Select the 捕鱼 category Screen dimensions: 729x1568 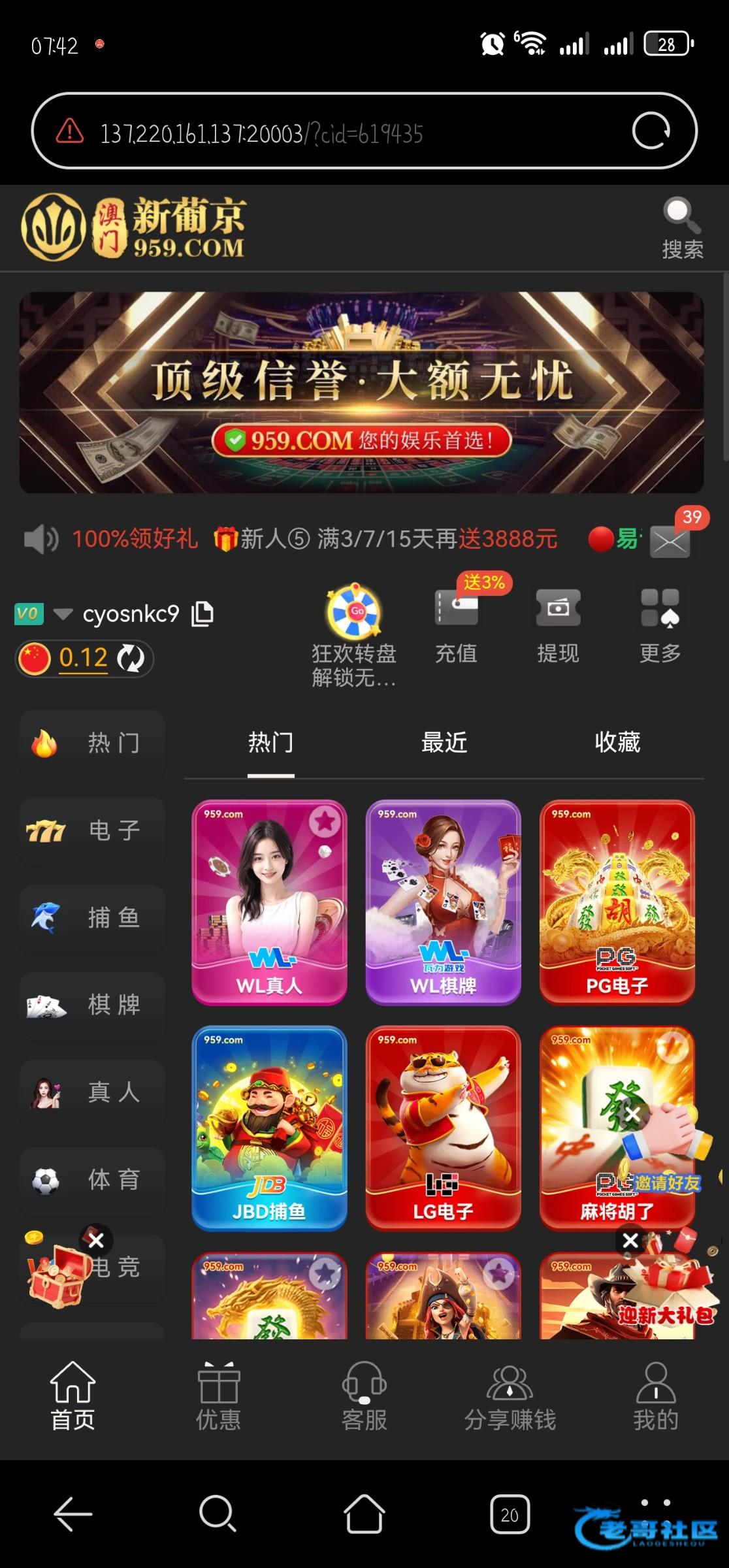92,918
